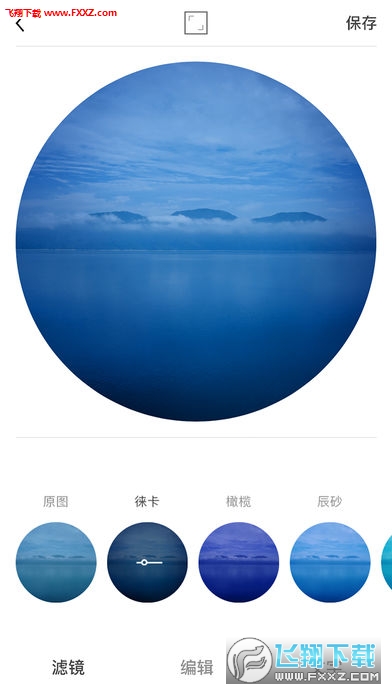
Task: Open the crop frame icon
Action: tap(196, 23)
